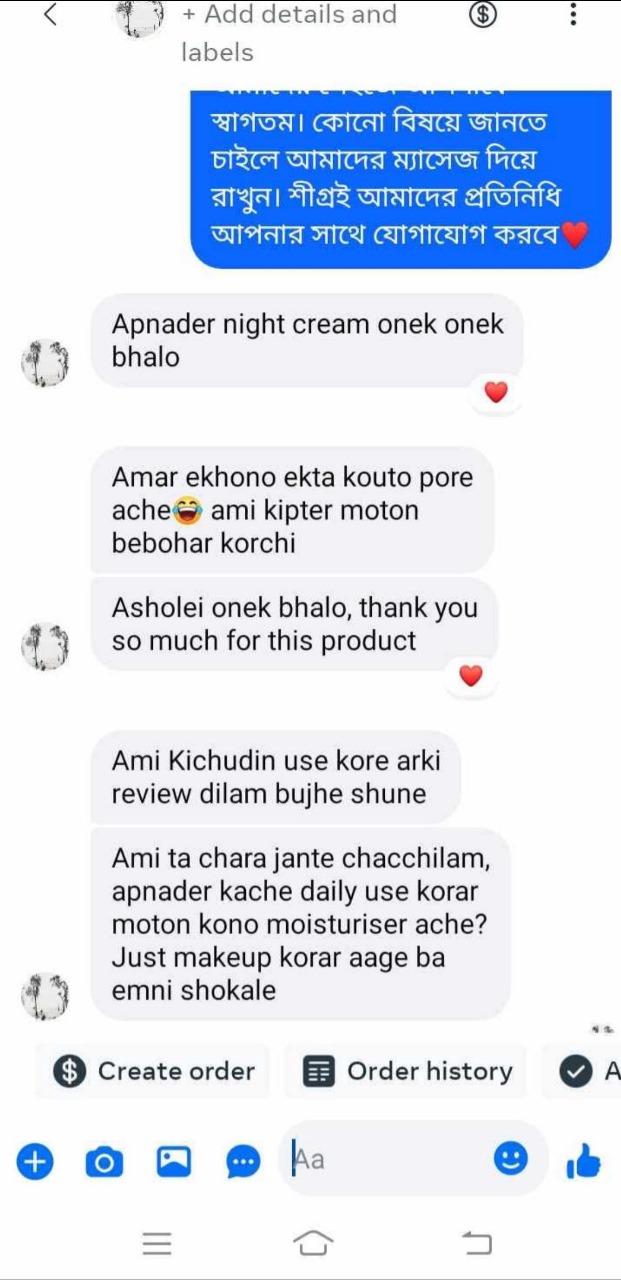Open the contact's profile picture in header
This screenshot has width=621, height=1280.
coord(140,18)
